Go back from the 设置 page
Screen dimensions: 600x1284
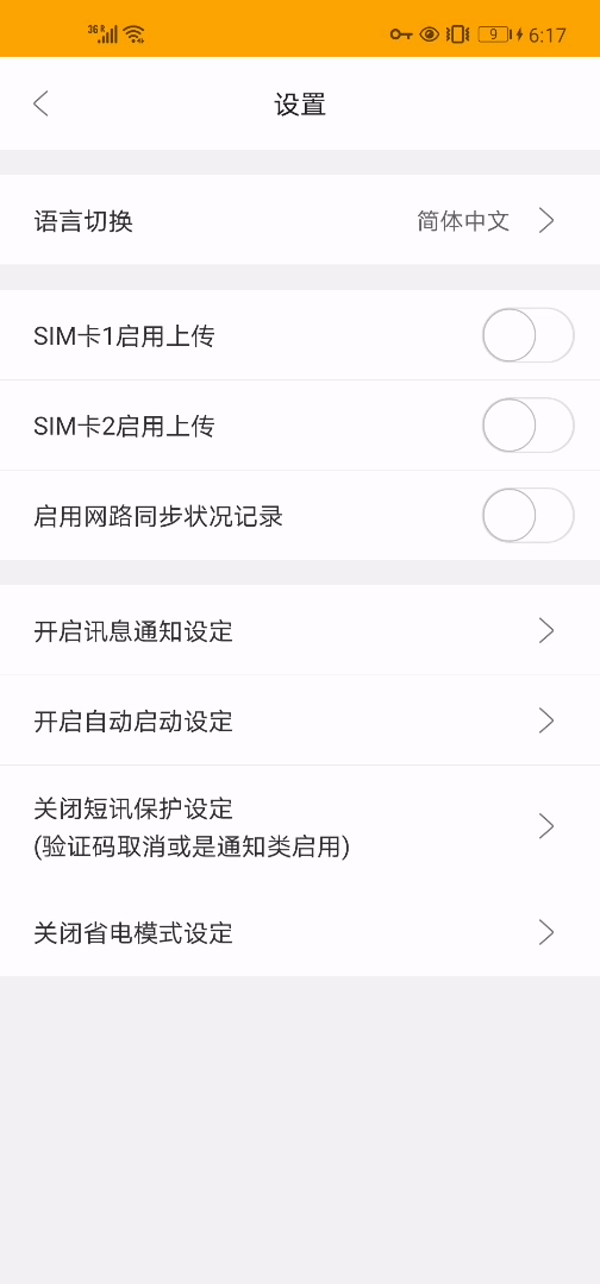pos(41,104)
